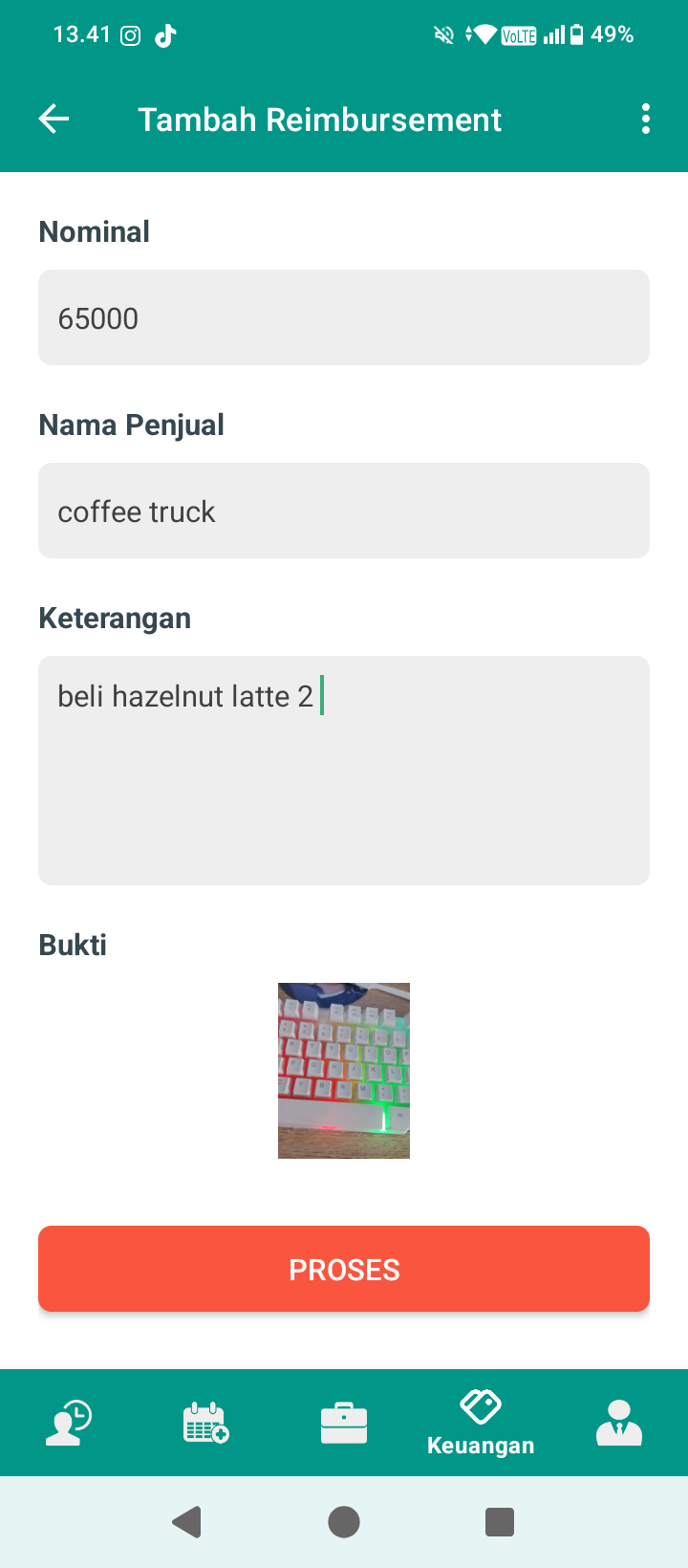Open the briefcase tab
This screenshot has height=1568, width=688.
coord(344,1423)
